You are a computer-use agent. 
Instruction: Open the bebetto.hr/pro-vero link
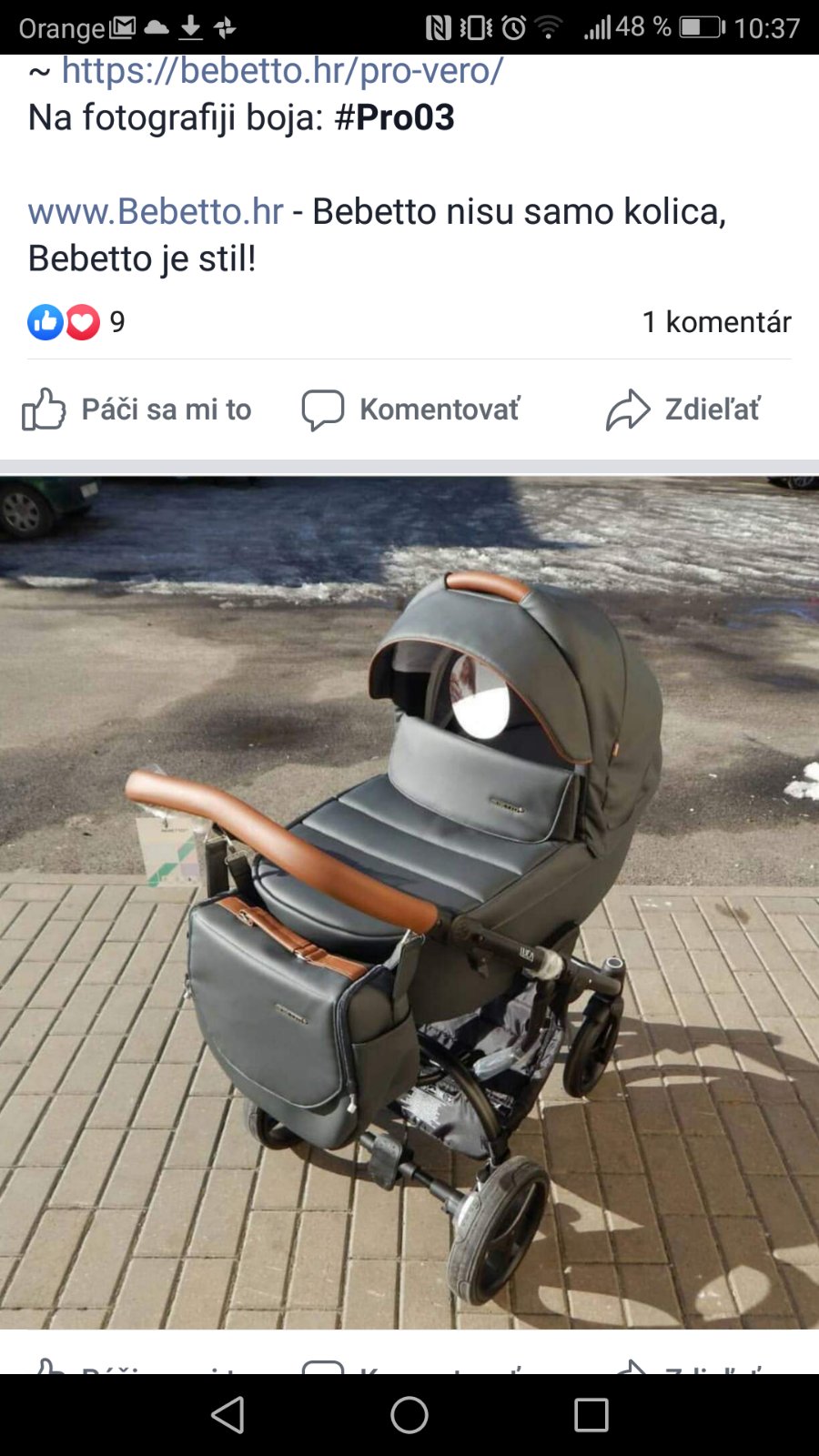point(282,71)
